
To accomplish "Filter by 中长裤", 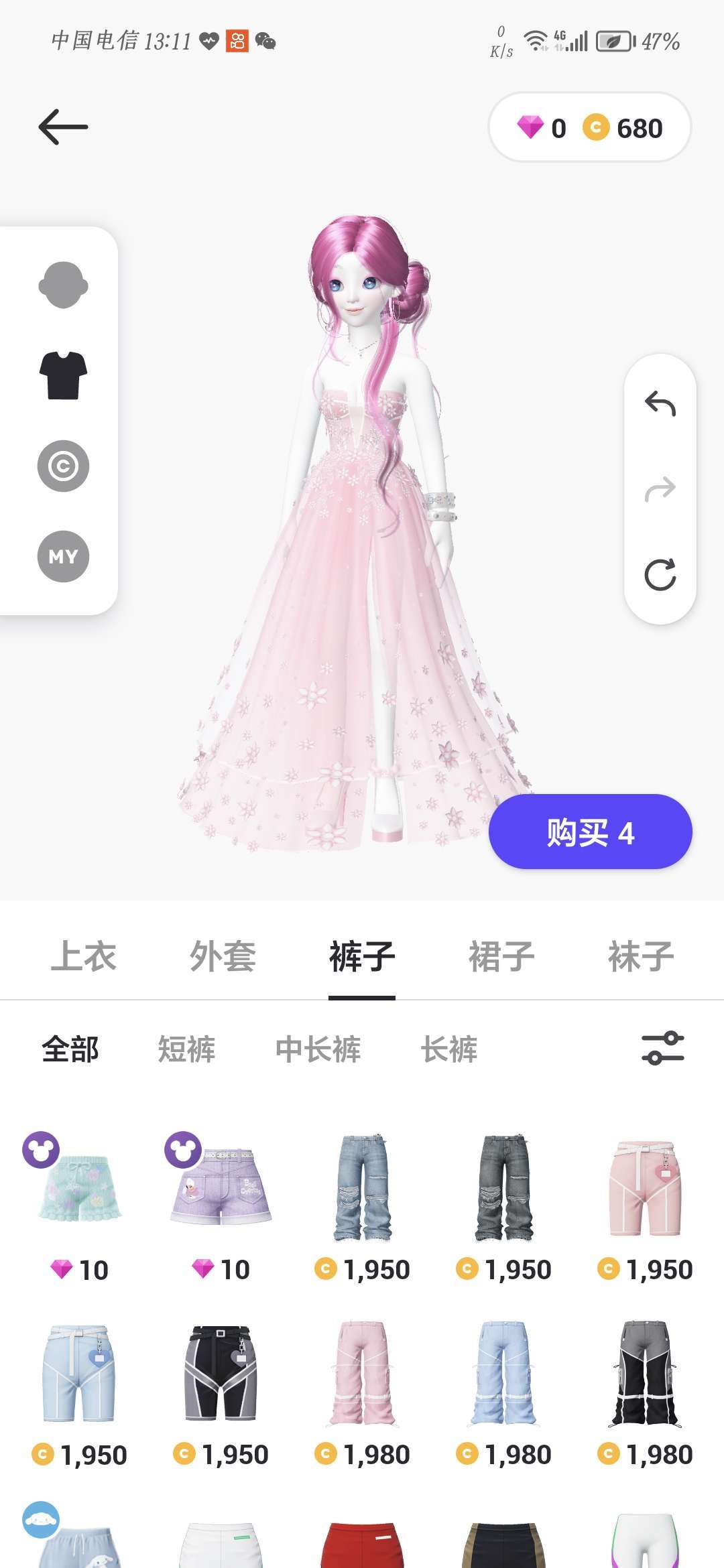I will [x=318, y=1049].
